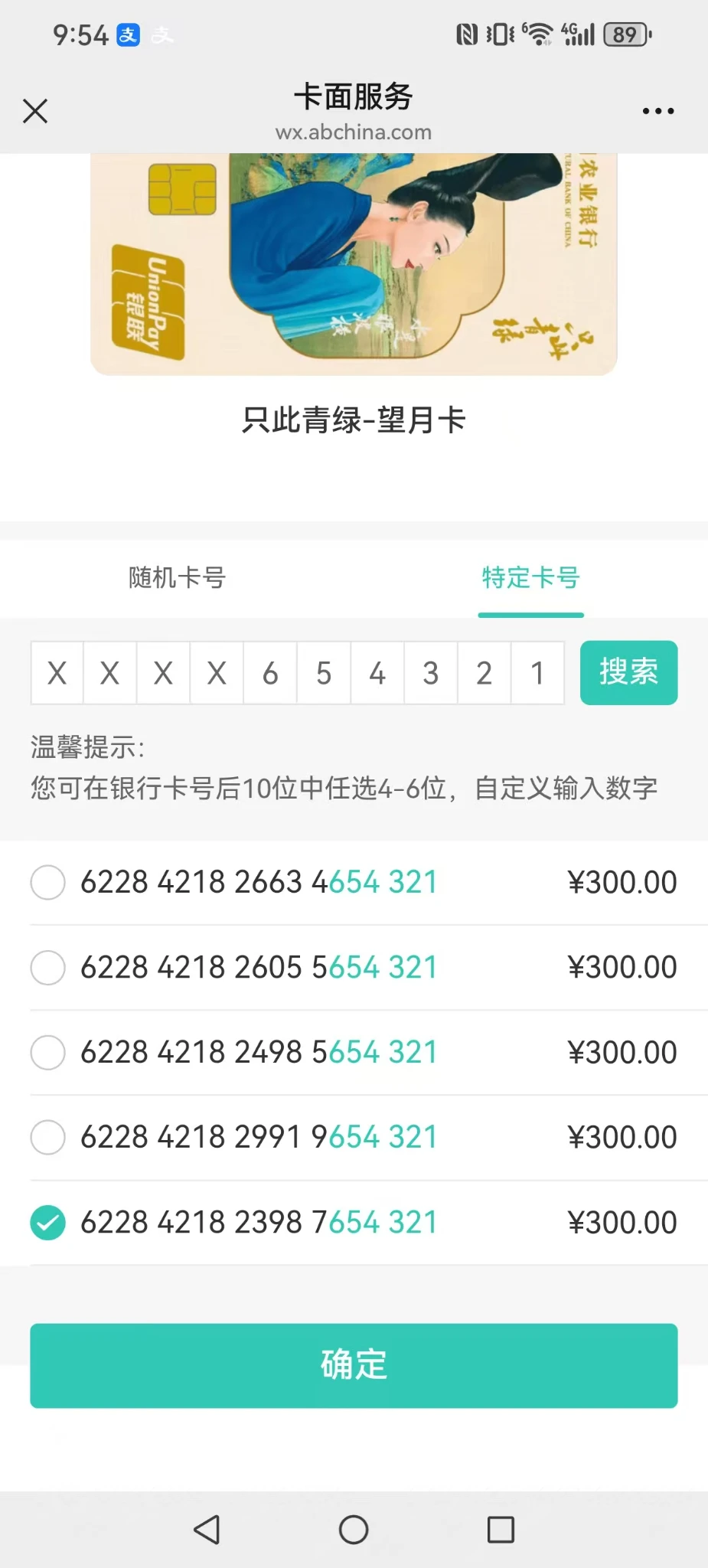Open recent apps from navigation bar
708x1568 pixels.
pos(501,1530)
